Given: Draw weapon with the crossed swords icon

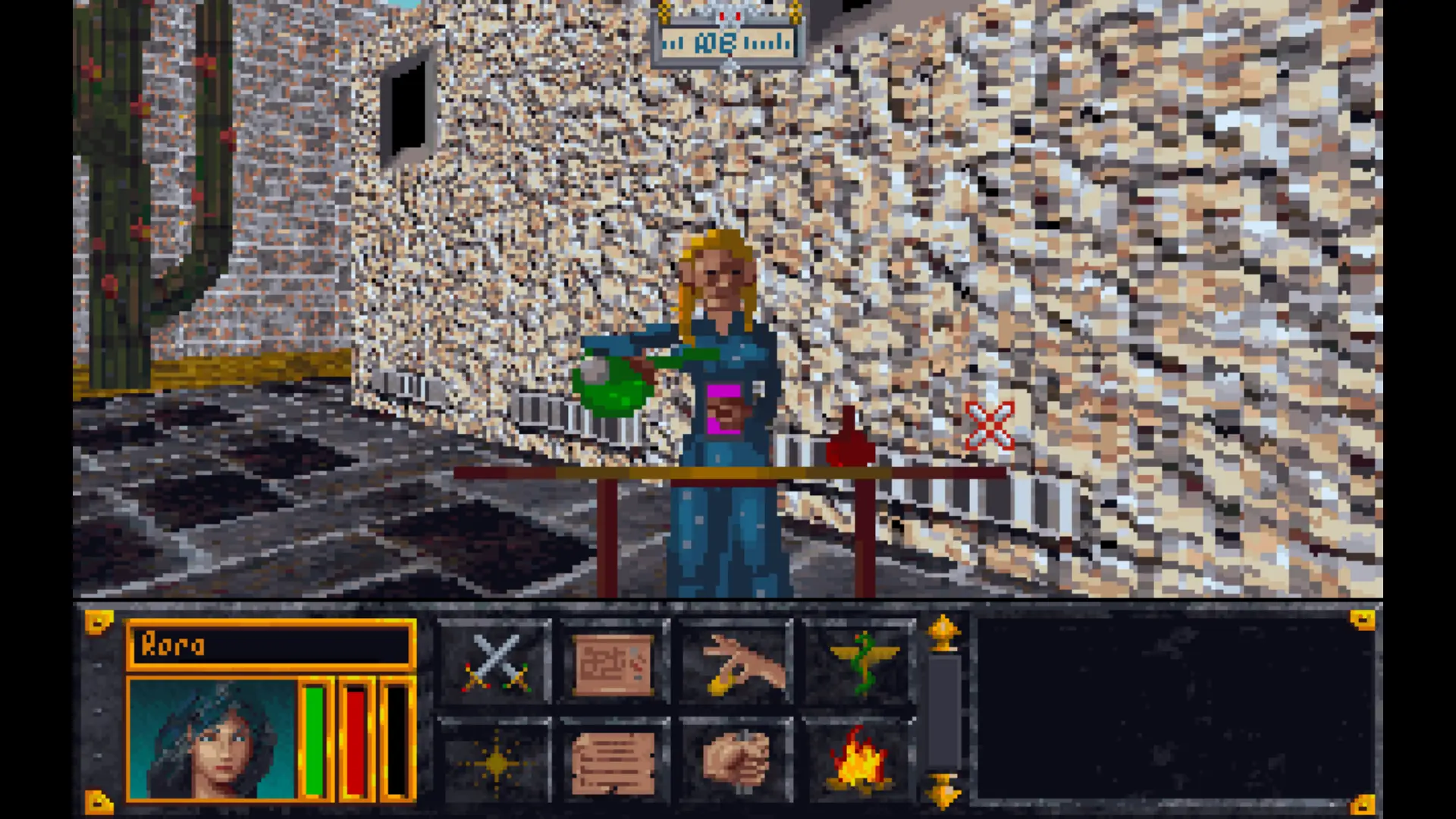Looking at the screenshot, I should click(495, 663).
